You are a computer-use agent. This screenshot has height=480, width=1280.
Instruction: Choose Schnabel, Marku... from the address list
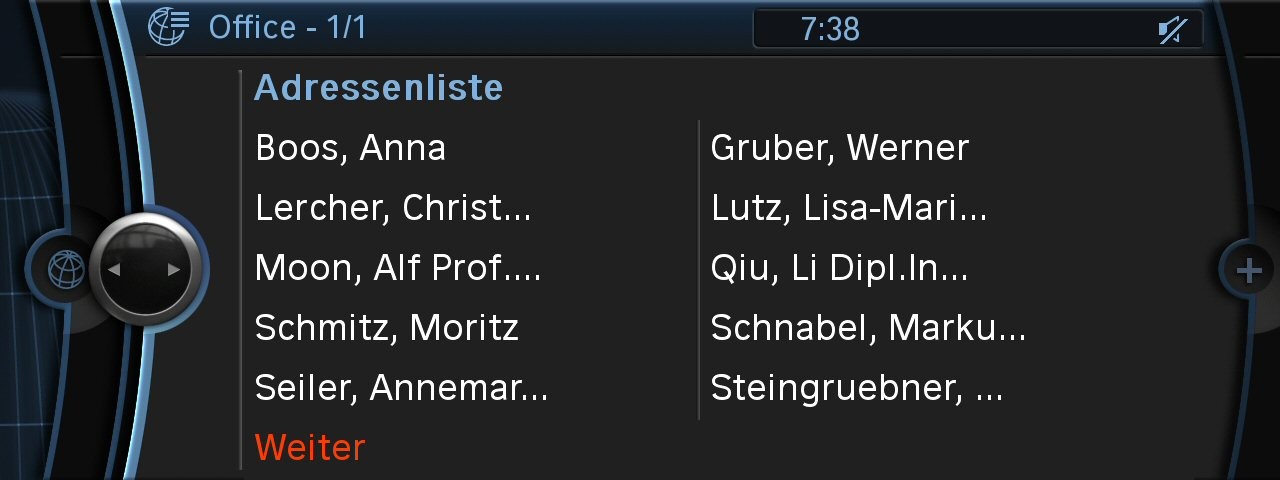[x=867, y=328]
